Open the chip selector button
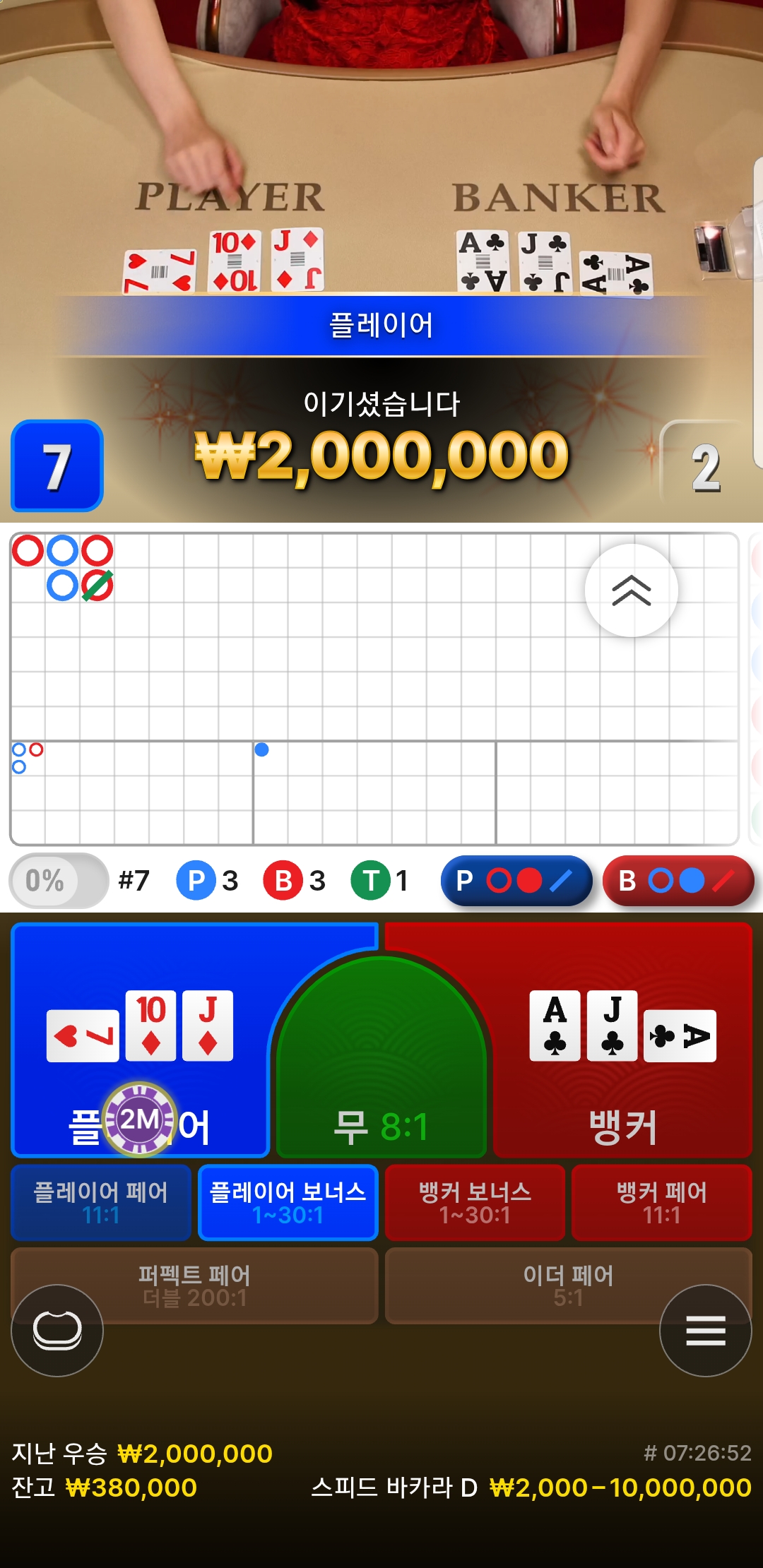The width and height of the screenshot is (763, 1568). pos(57,1331)
